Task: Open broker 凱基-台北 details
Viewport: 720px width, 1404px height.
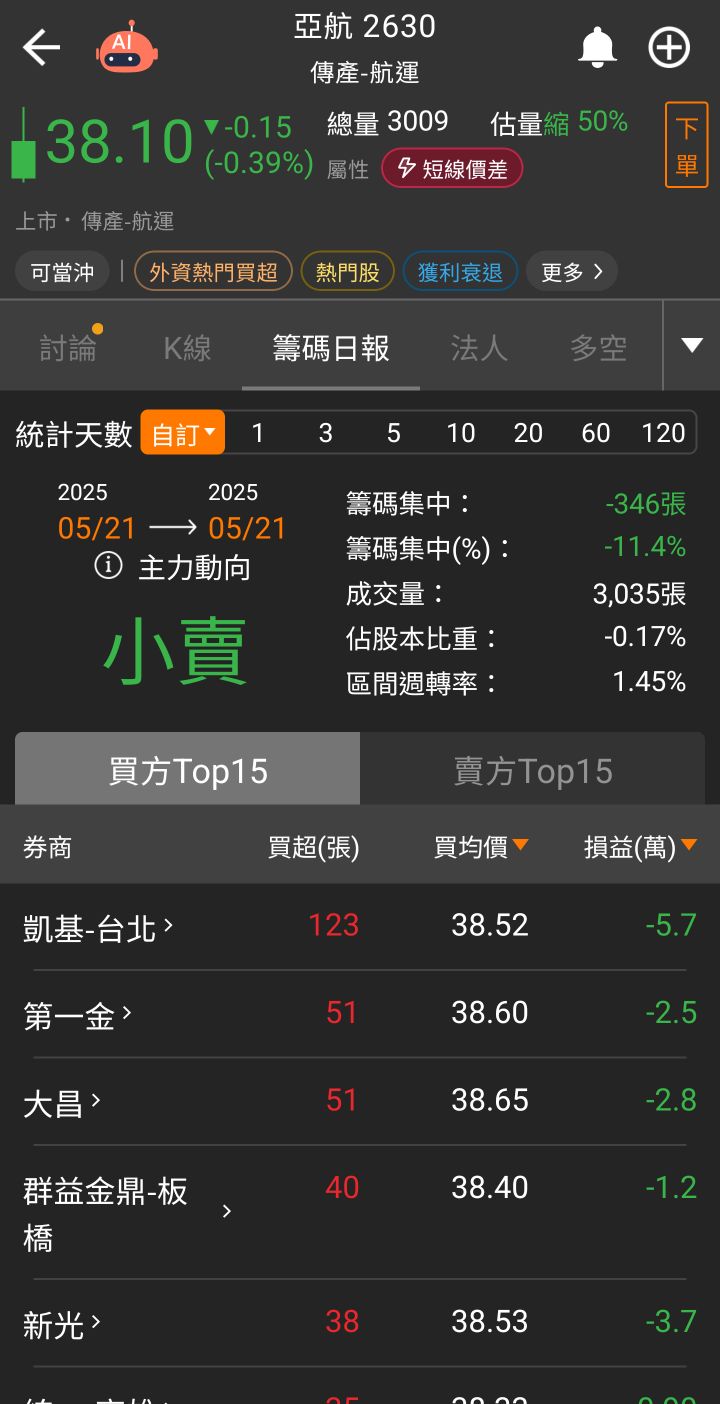Action: point(98,928)
